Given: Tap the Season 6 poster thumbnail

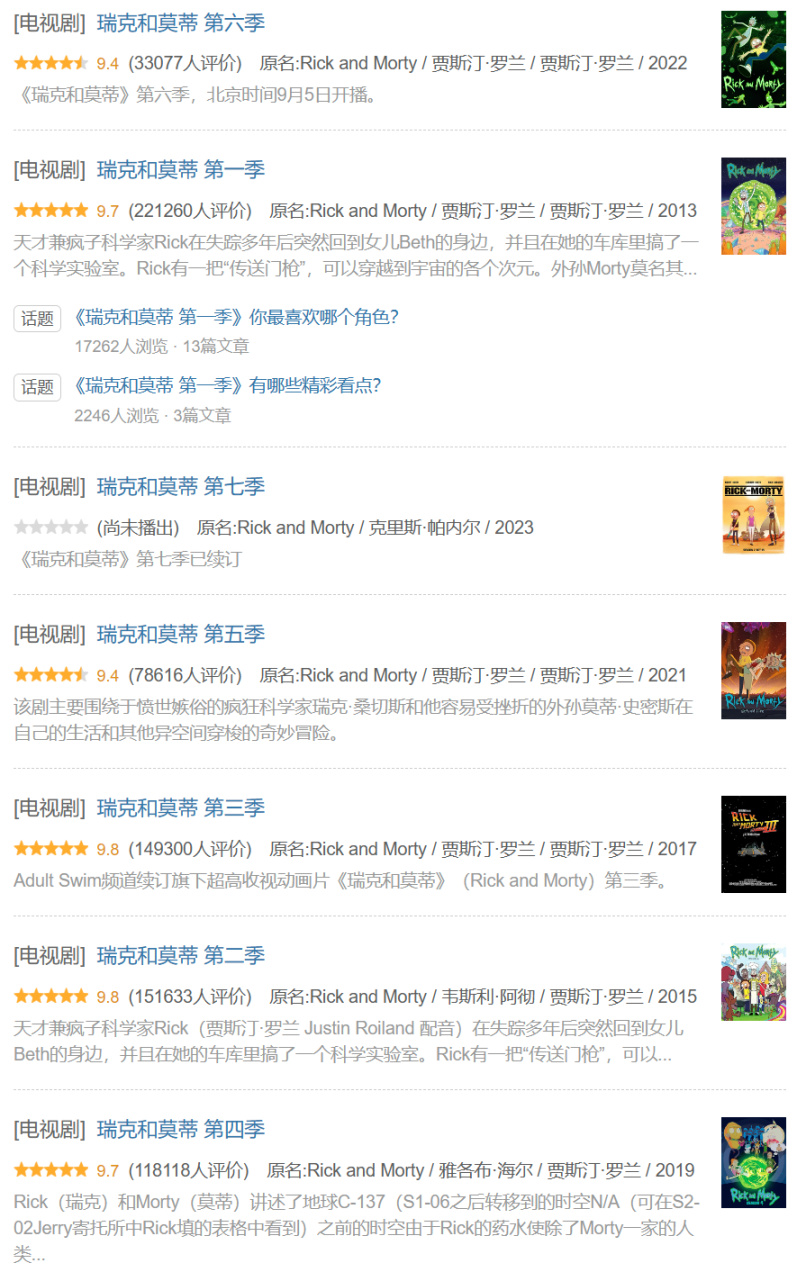Looking at the screenshot, I should point(753,60).
